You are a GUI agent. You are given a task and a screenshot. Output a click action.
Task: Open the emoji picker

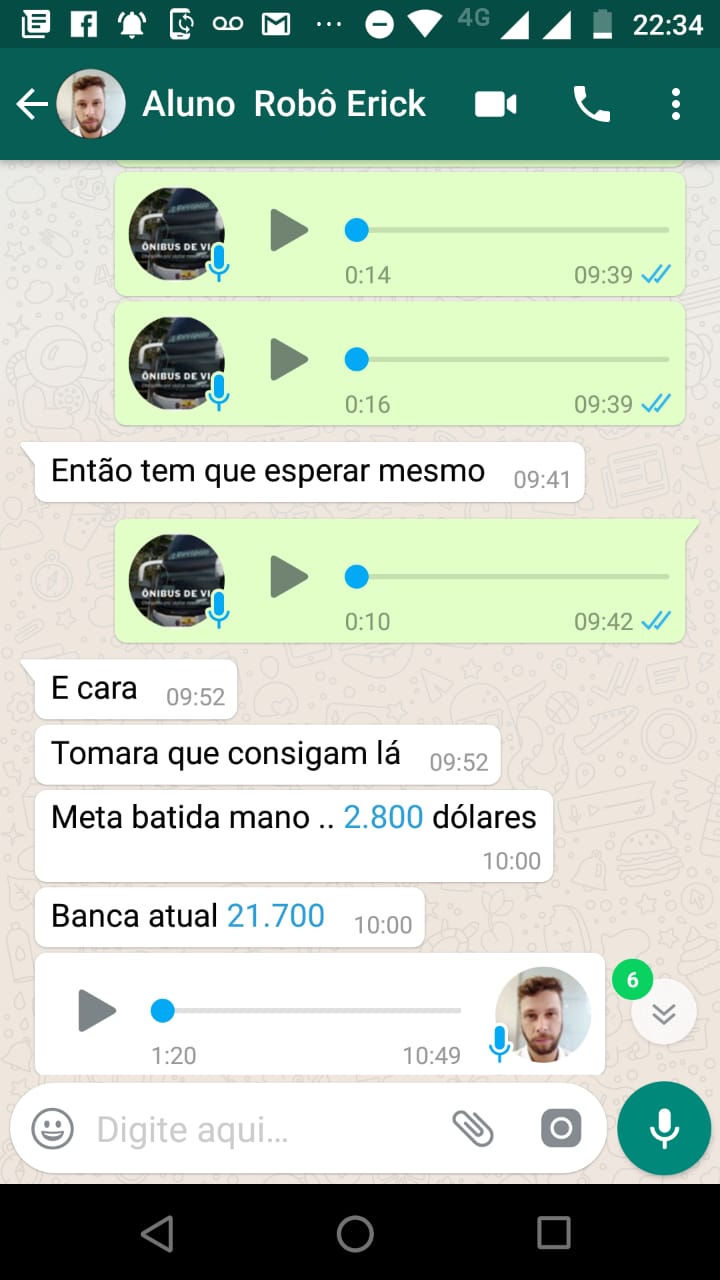coord(52,1130)
